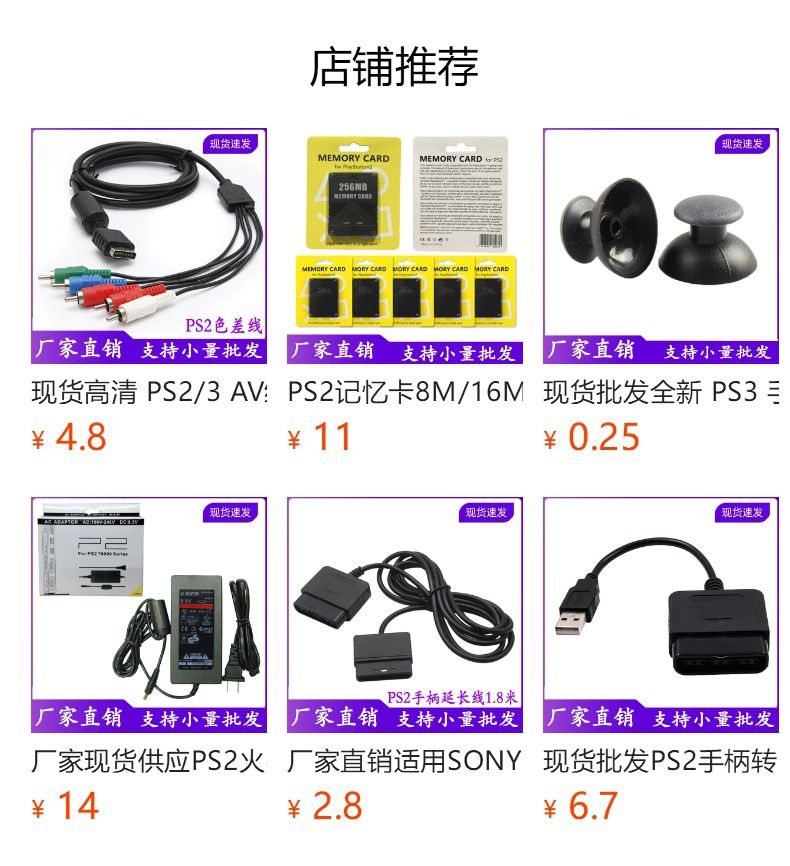Open the PS2/3 AV component cable product
790x866 pixels.
pos(149,246)
